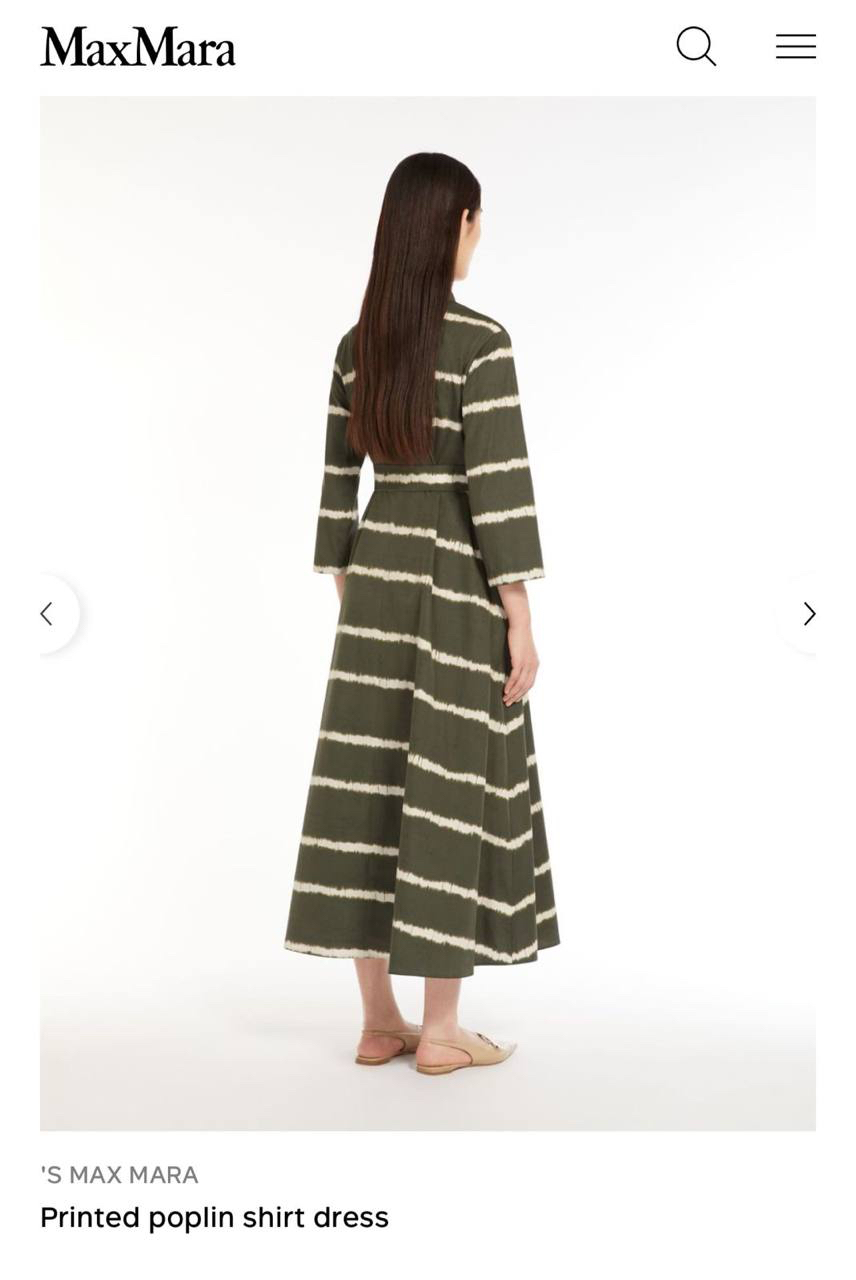
Task: Select the magnifying glass search icon
Action: click(697, 46)
